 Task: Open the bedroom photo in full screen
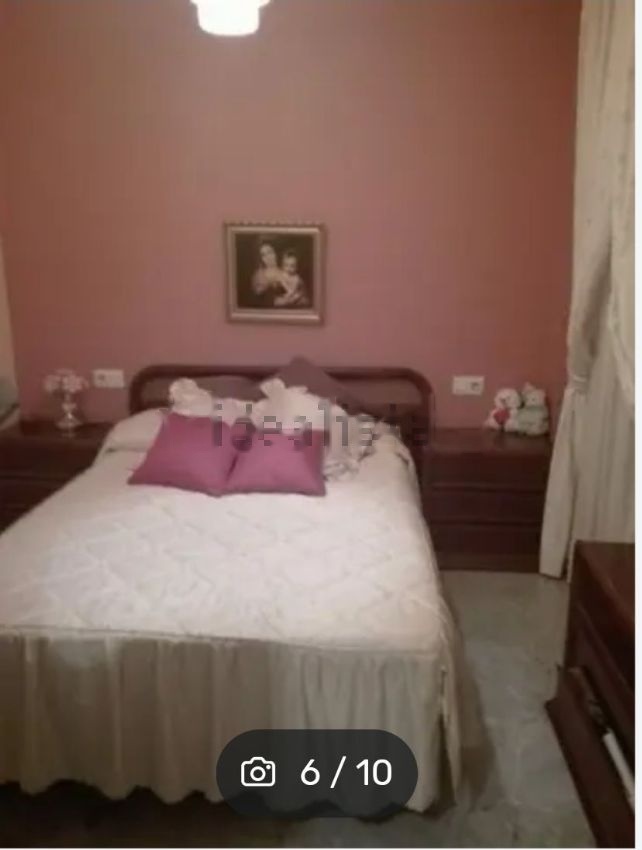pyautogui.click(x=320, y=400)
